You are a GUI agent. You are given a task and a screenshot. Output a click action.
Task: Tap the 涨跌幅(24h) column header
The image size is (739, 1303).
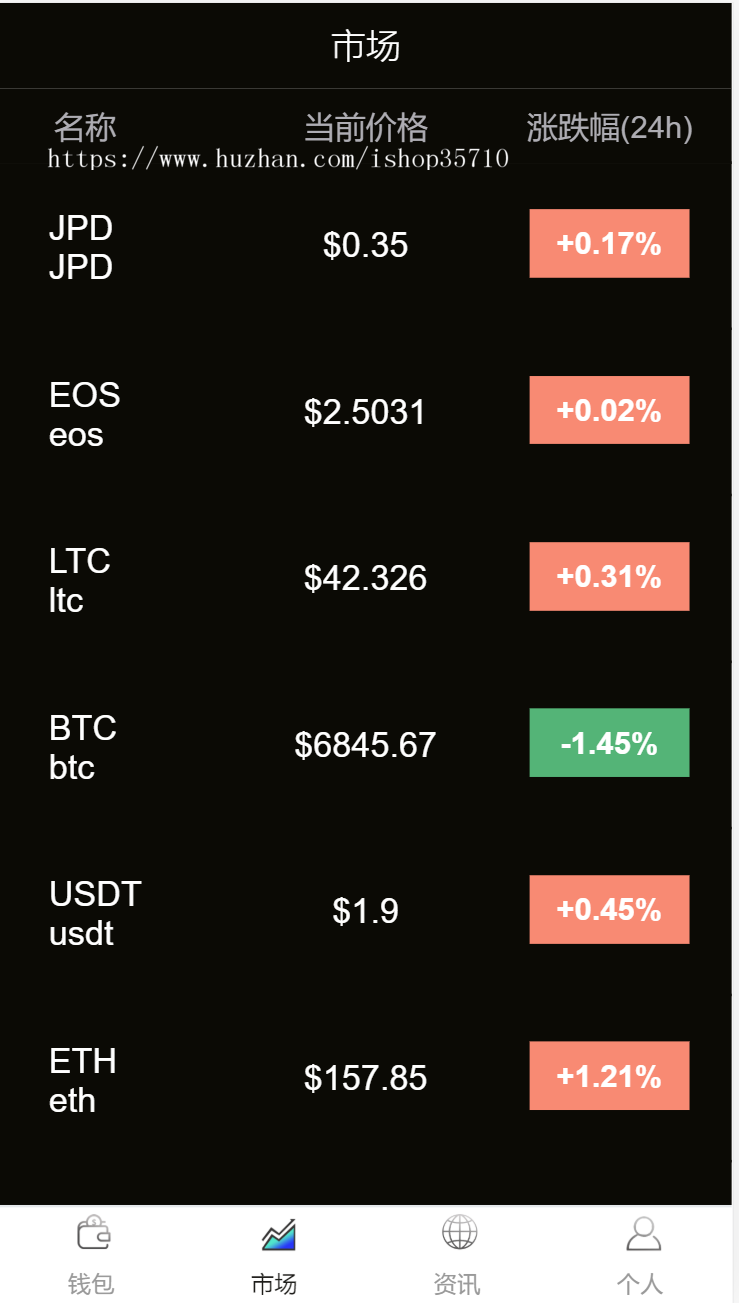coord(611,127)
